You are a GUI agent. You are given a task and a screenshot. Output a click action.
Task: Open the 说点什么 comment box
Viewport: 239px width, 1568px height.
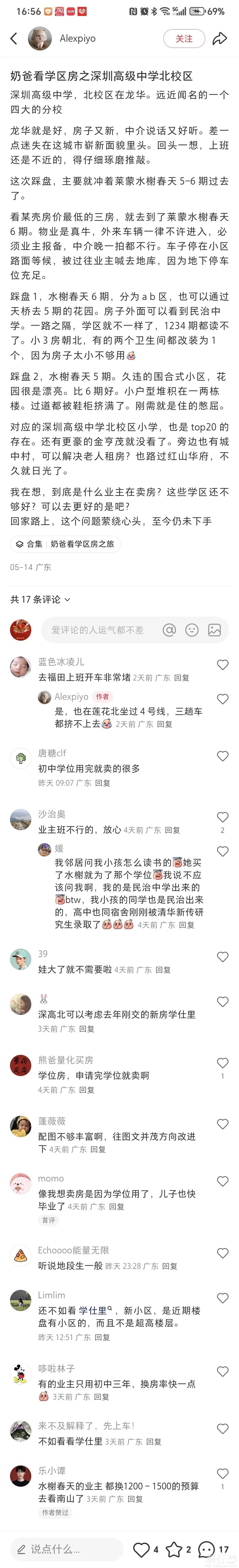click(x=67, y=1549)
